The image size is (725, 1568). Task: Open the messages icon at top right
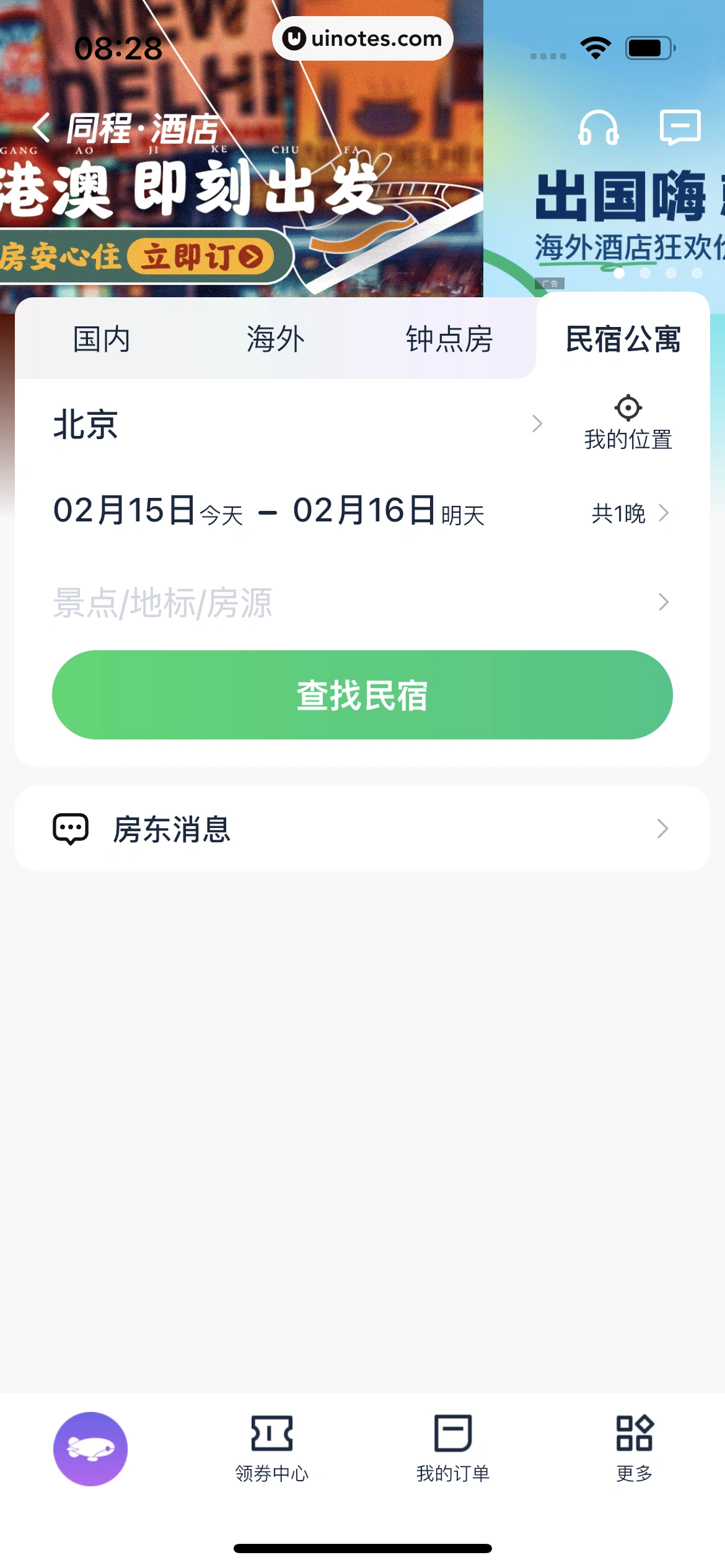680,128
